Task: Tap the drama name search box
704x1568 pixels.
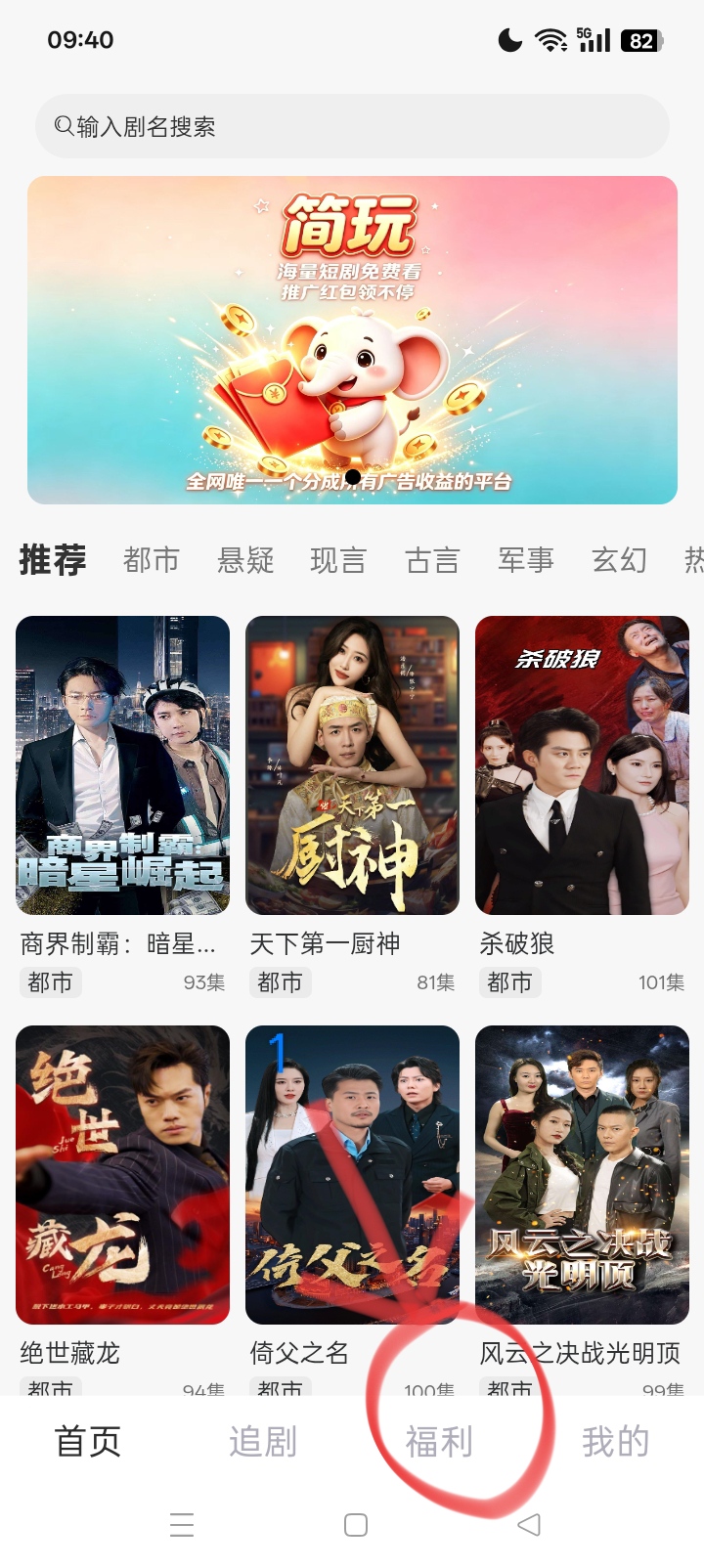Action: [352, 126]
